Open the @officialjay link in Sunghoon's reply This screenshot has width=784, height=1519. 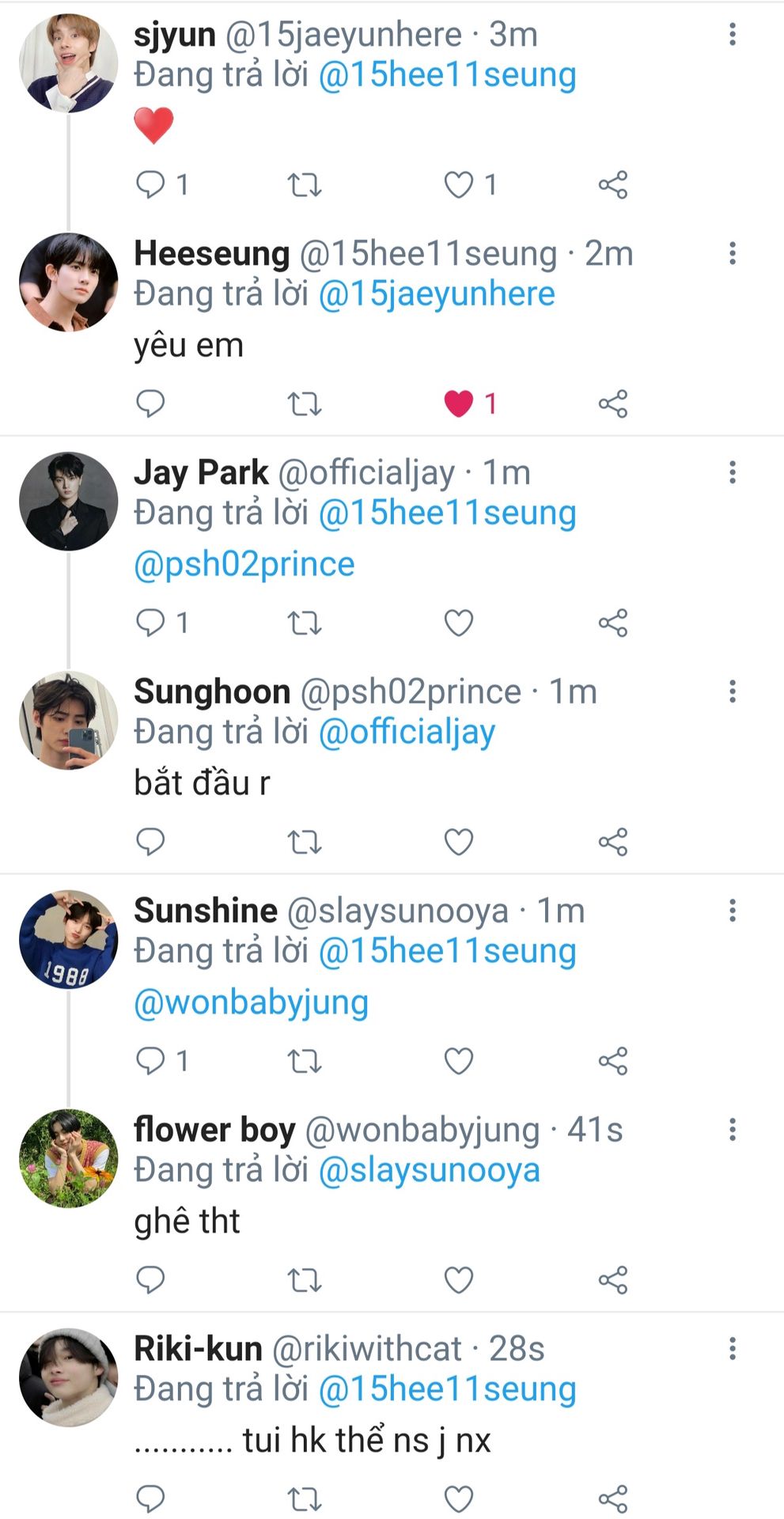[x=407, y=732]
